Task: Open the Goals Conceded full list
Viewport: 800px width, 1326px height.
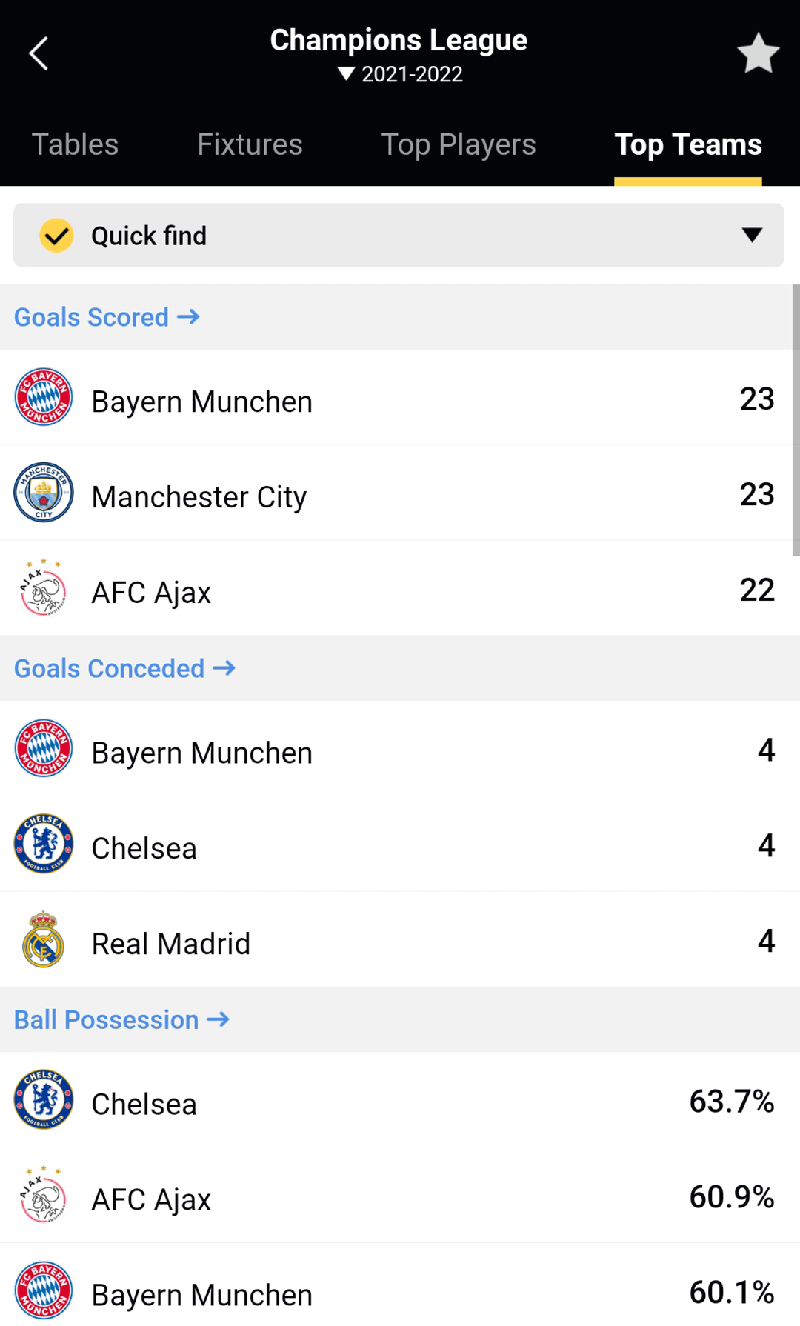Action: (125, 668)
